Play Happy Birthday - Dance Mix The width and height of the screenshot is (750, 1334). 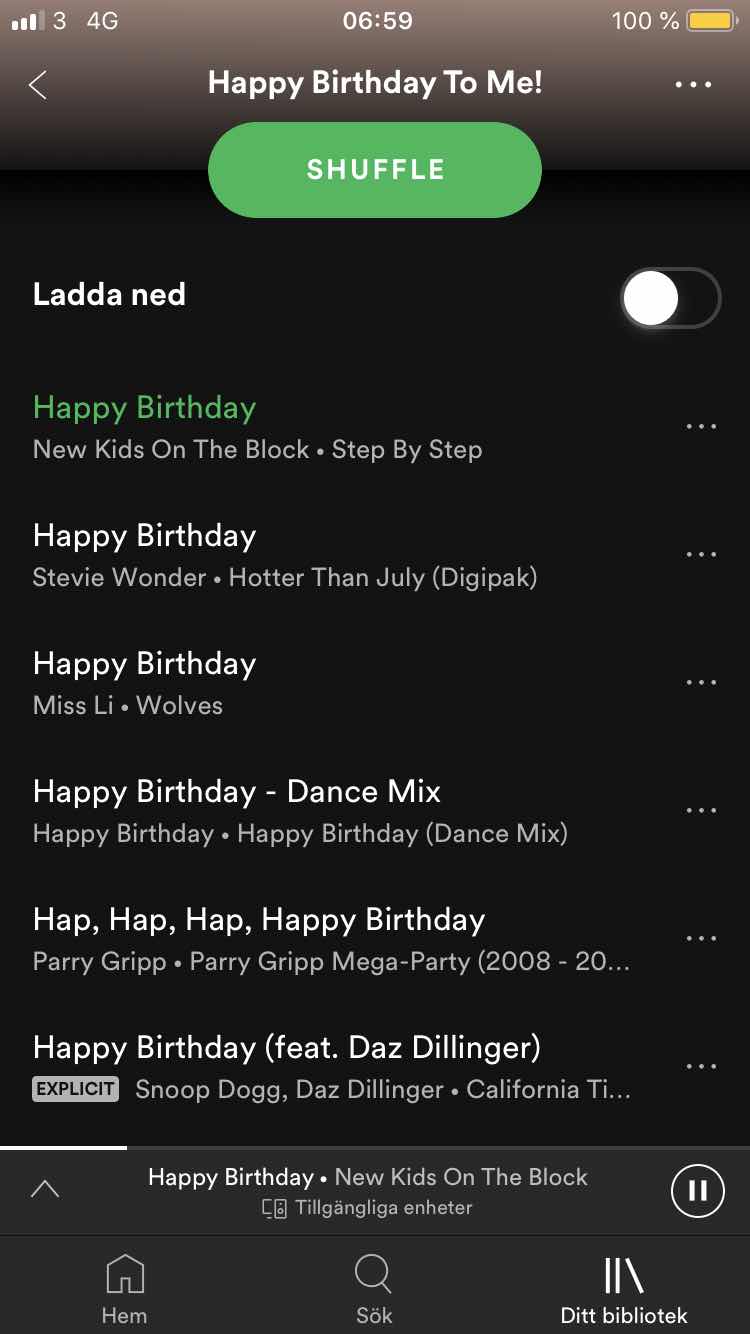click(x=300, y=811)
